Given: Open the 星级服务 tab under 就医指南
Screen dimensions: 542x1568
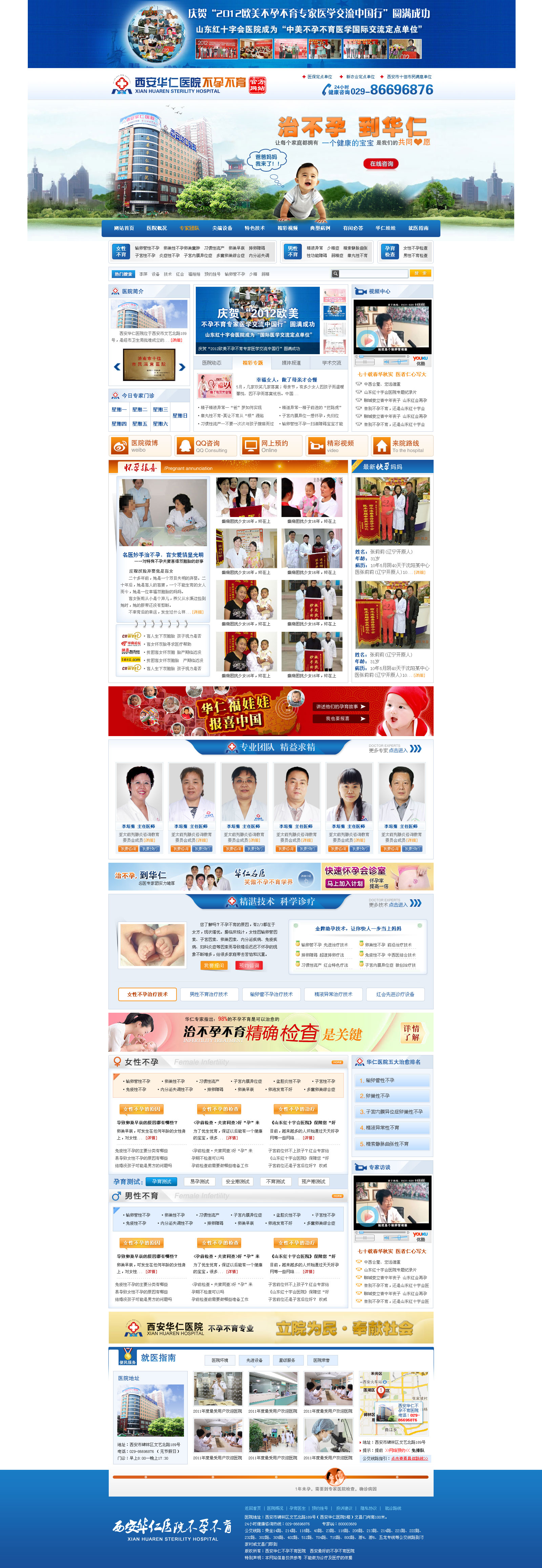Looking at the screenshot, I should [x=288, y=1360].
